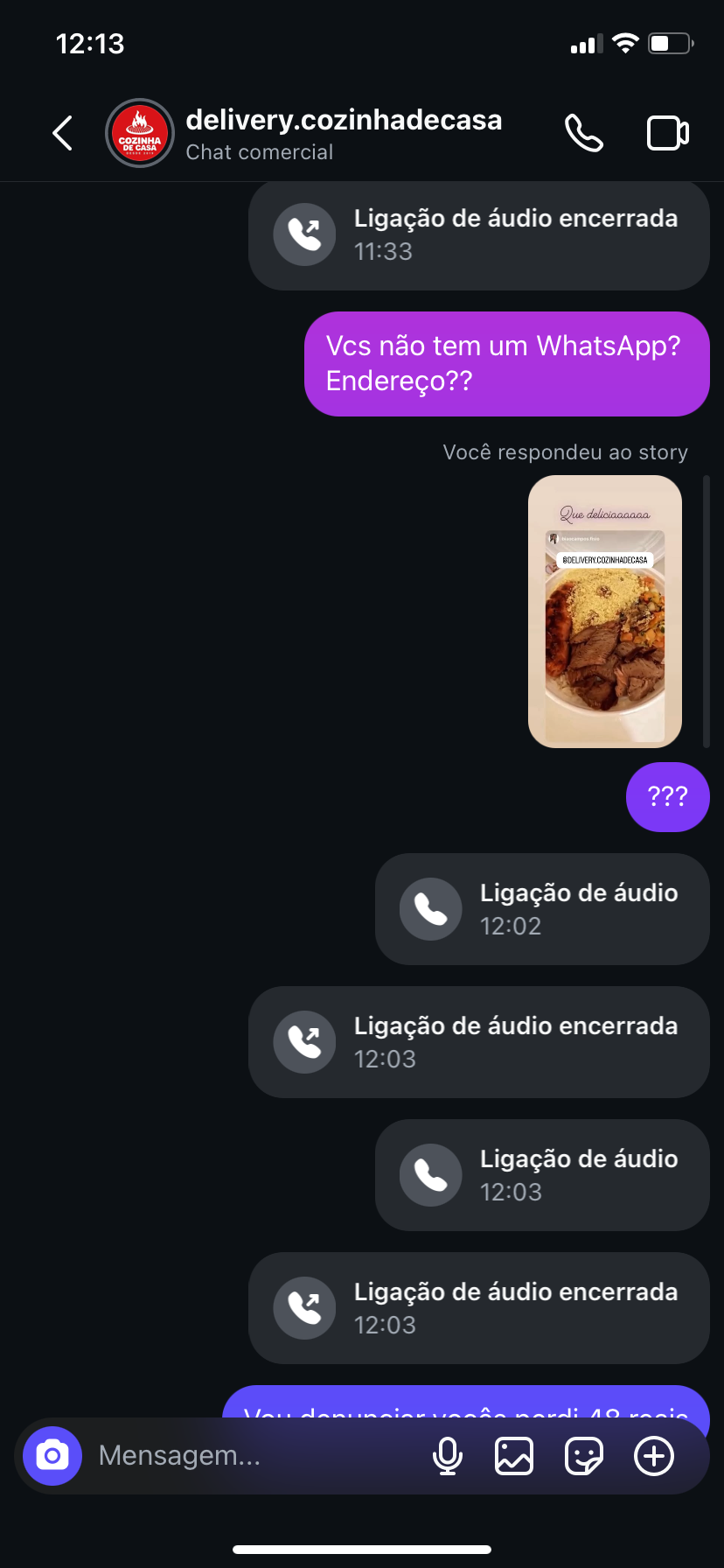
Task: Open more options plus button
Action: [654, 1456]
